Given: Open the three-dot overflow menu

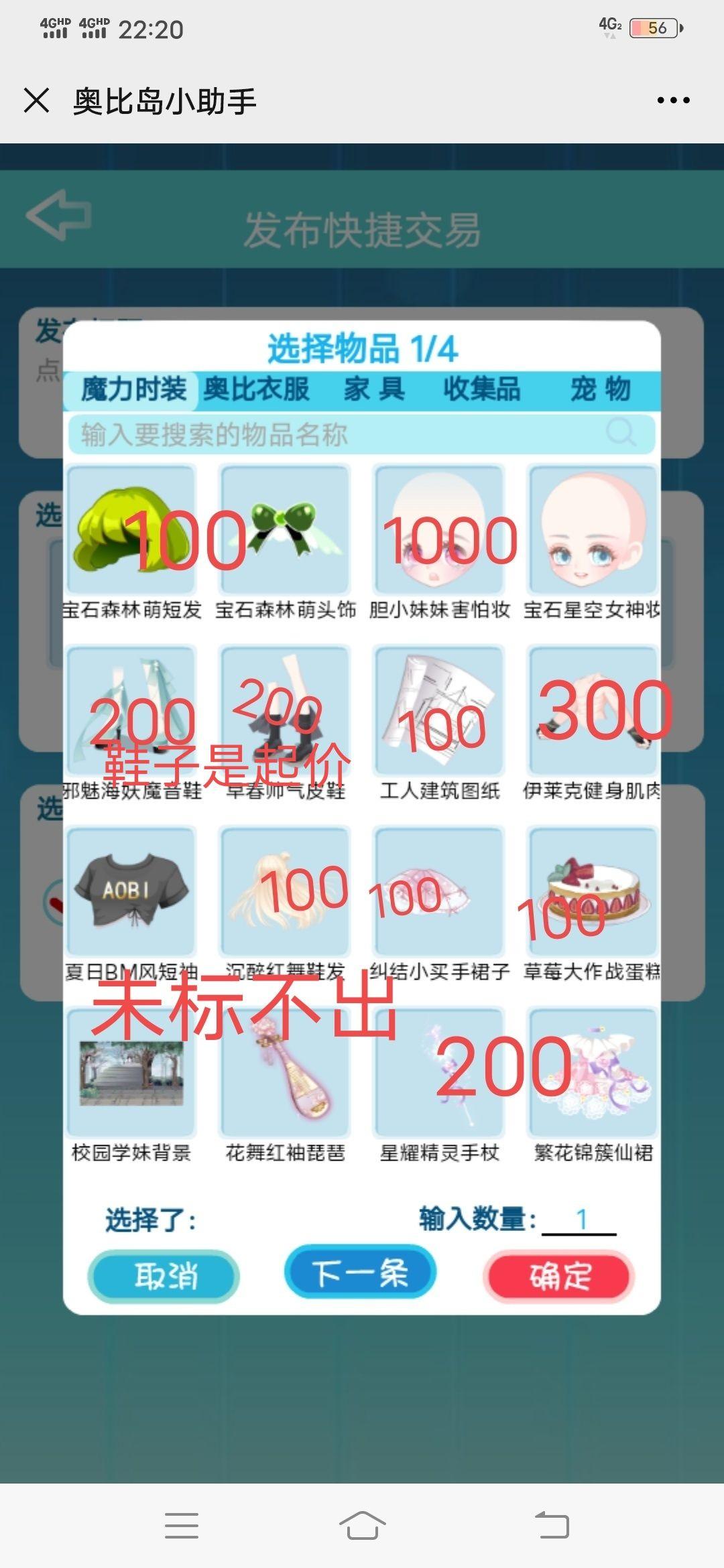Looking at the screenshot, I should [673, 101].
